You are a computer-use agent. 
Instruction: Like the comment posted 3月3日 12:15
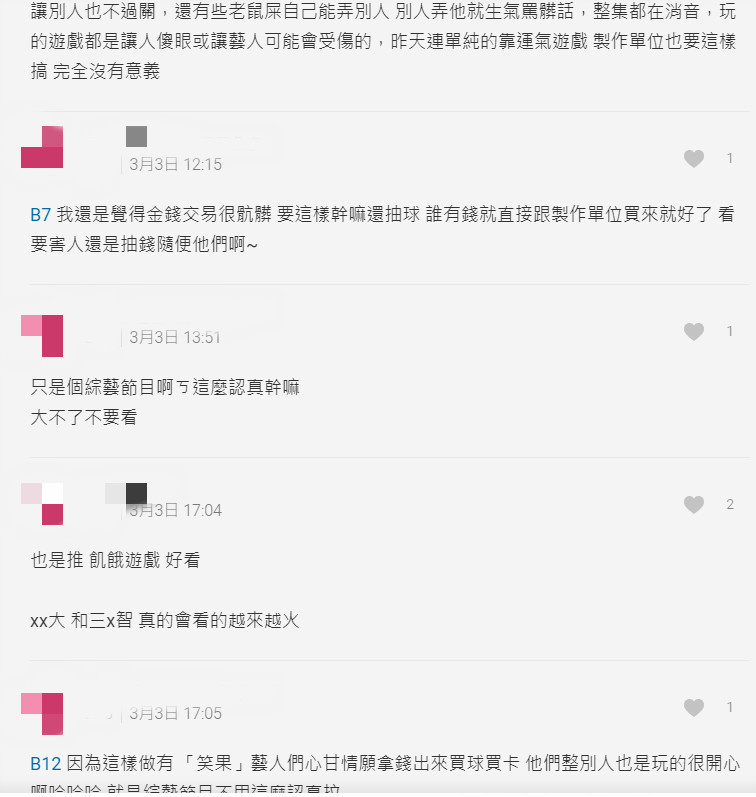tap(694, 159)
